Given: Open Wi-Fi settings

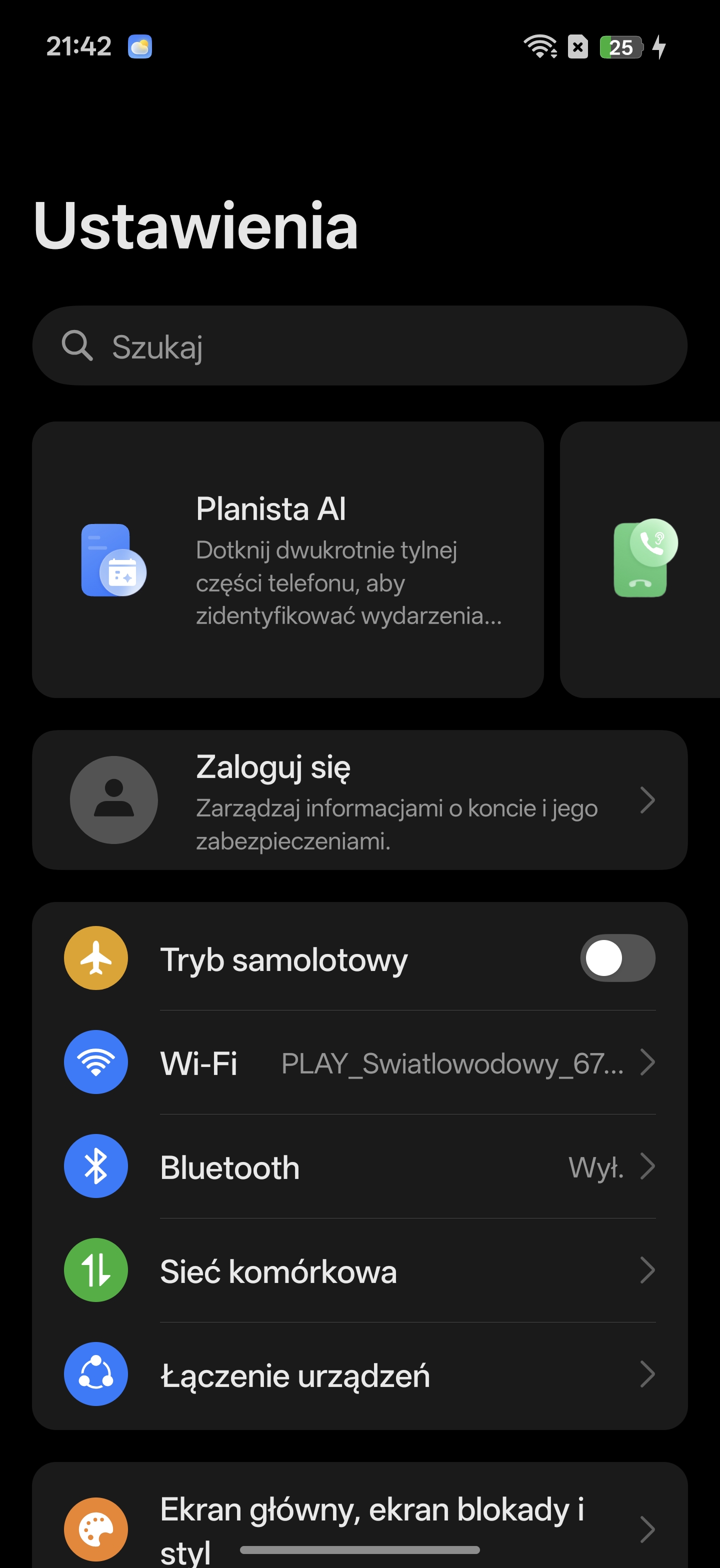Looking at the screenshot, I should 359,1063.
